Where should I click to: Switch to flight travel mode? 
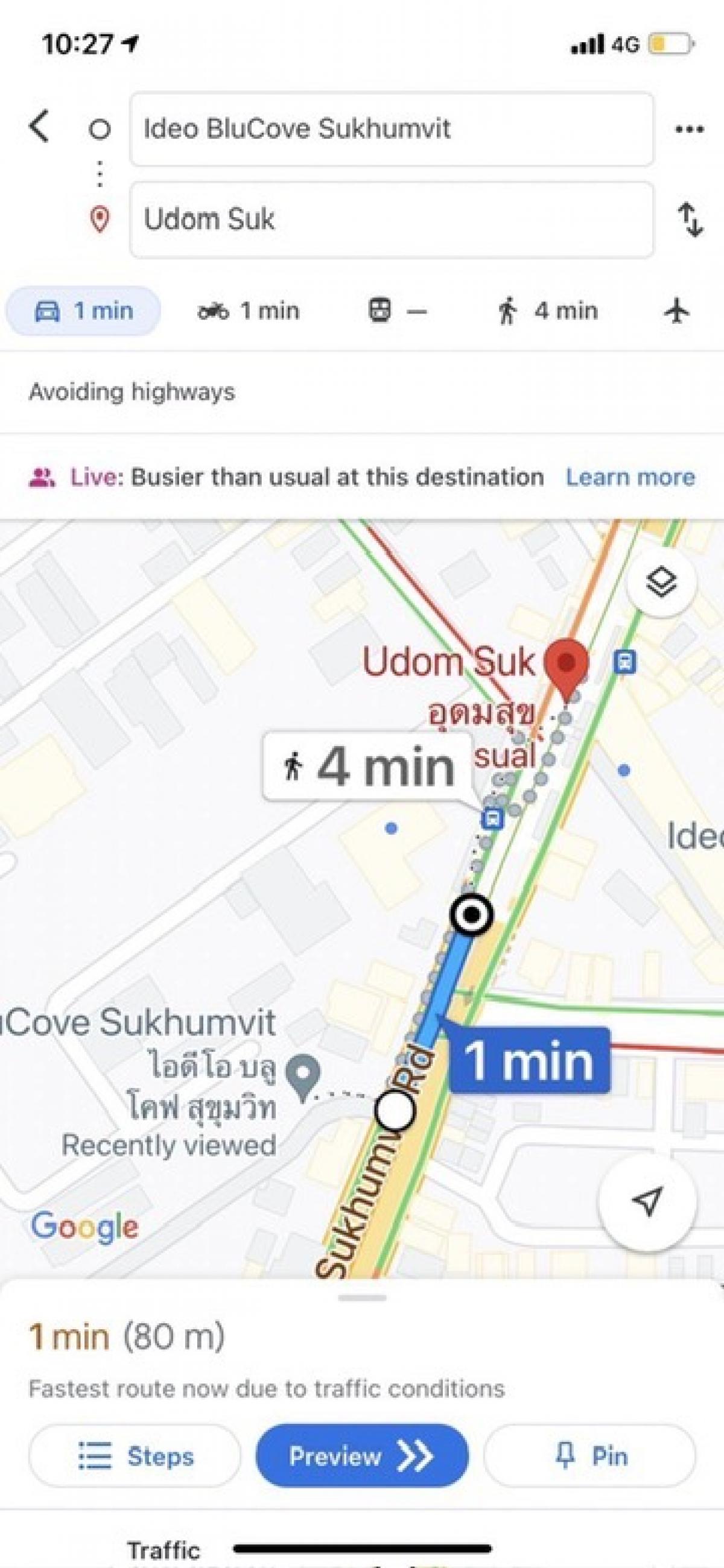tap(676, 311)
